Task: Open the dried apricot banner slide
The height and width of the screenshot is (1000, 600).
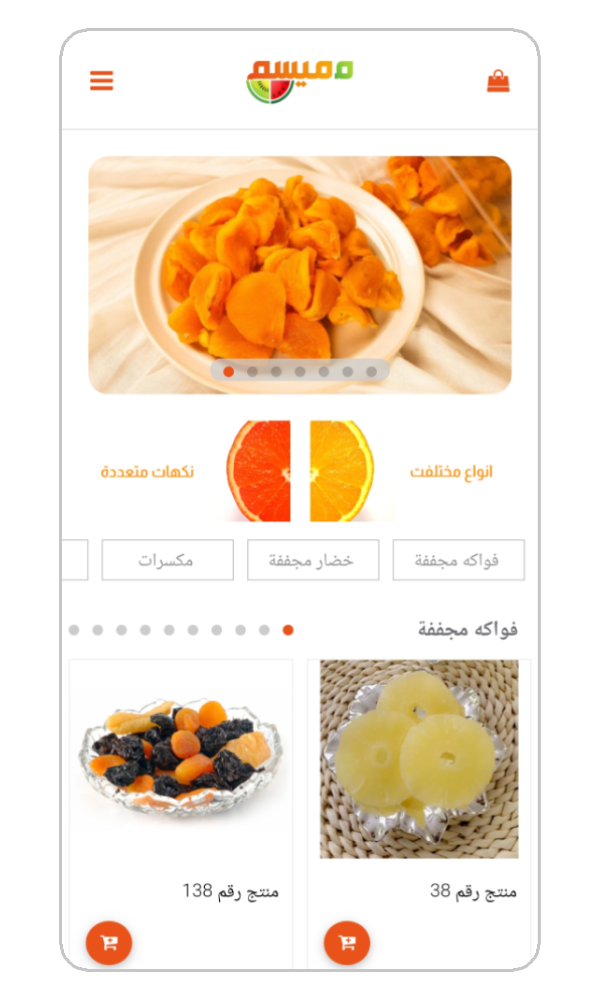Action: [x=300, y=260]
